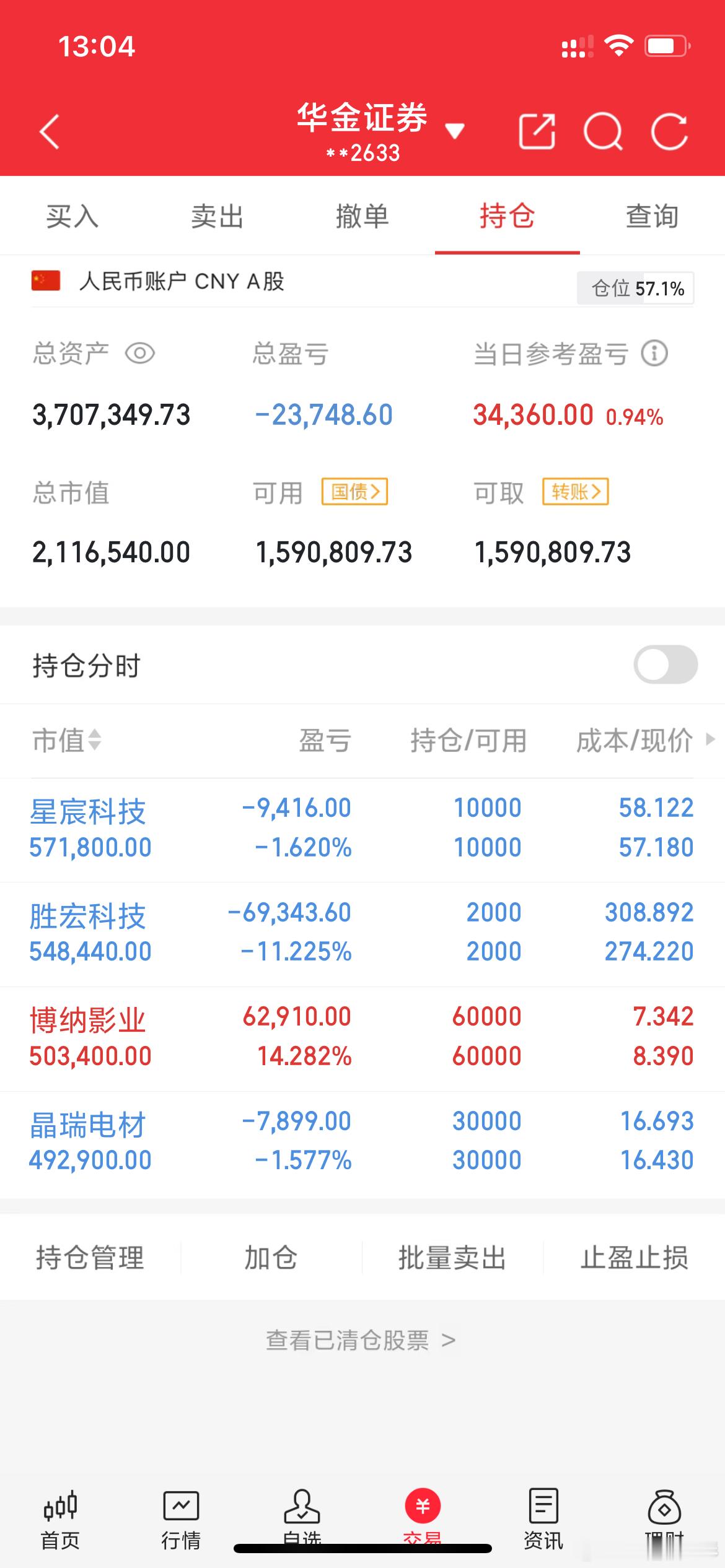Screen dimensions: 725x1568
Task: Switch to the 卖出 tab
Action: 217,217
